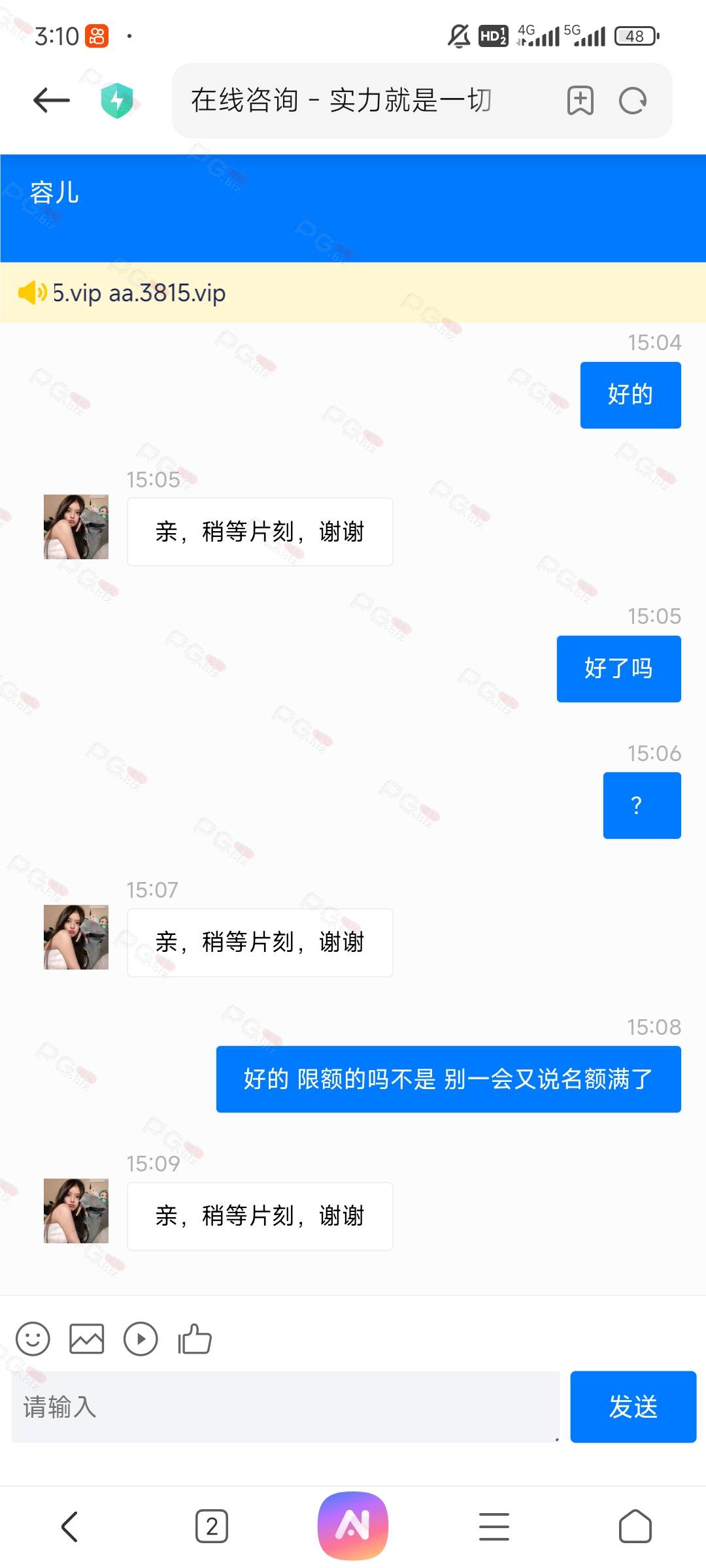Open the browser's AI assistant center button
This screenshot has width=706, height=1568.
coord(353,1526)
